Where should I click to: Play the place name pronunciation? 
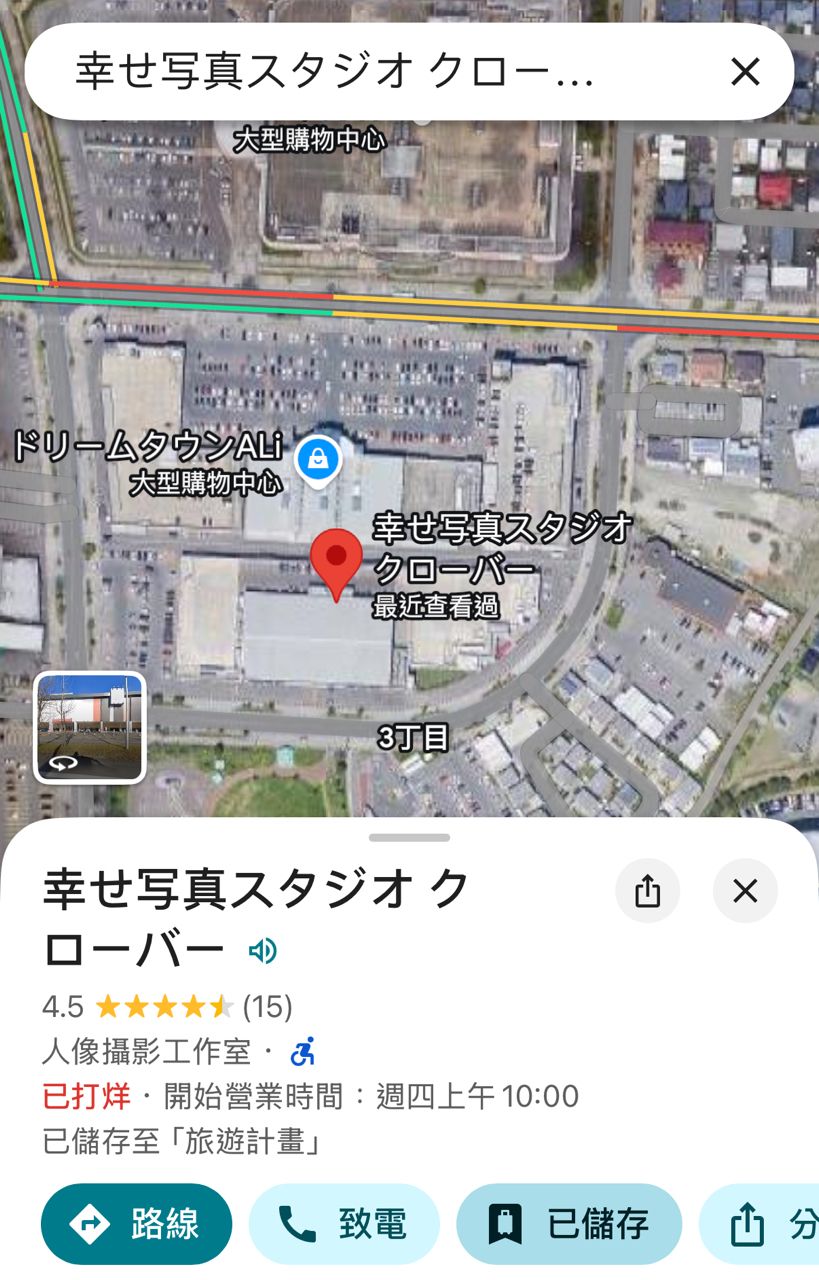pos(263,950)
